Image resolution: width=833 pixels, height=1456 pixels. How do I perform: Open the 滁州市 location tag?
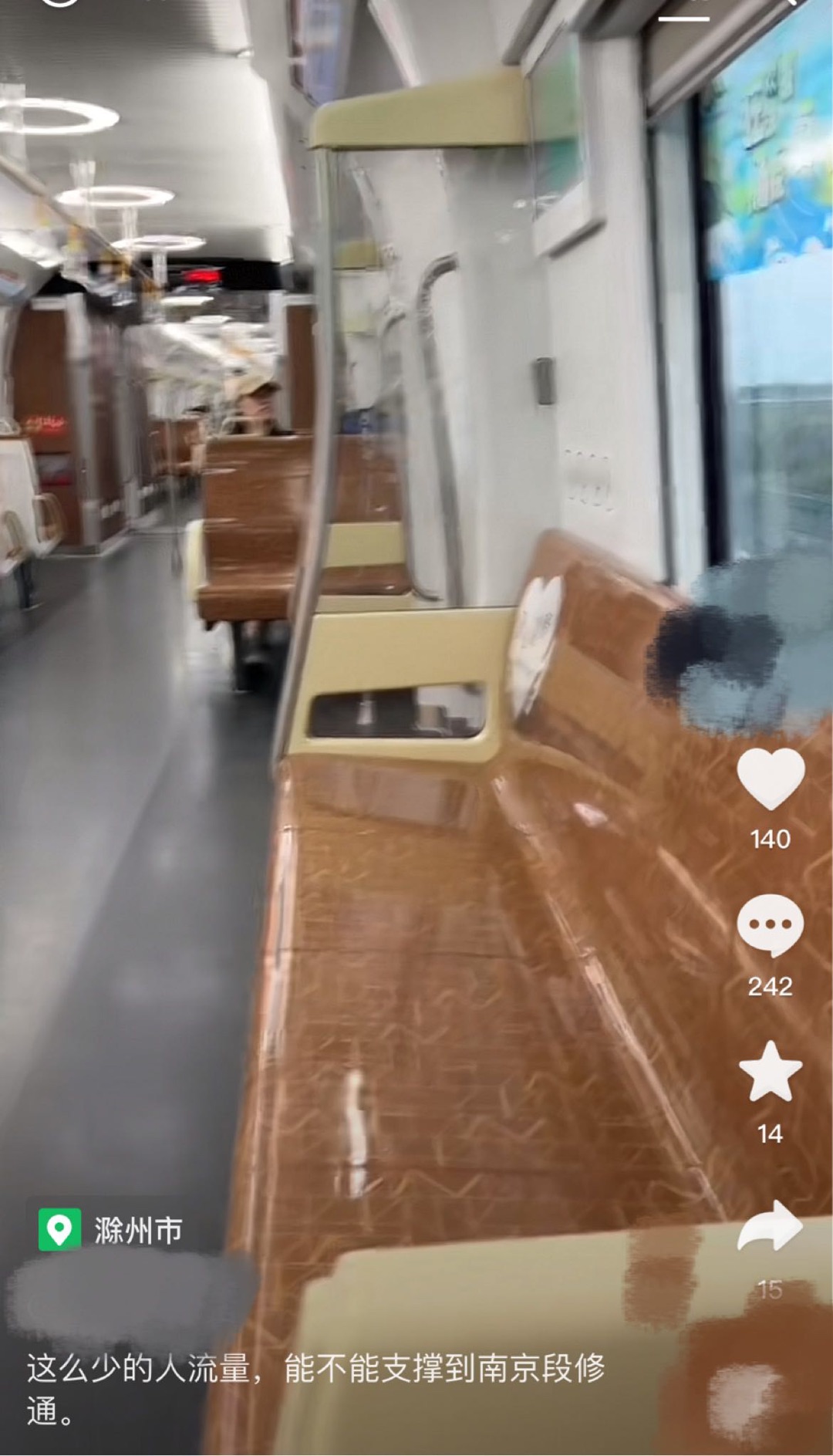tap(113, 1229)
